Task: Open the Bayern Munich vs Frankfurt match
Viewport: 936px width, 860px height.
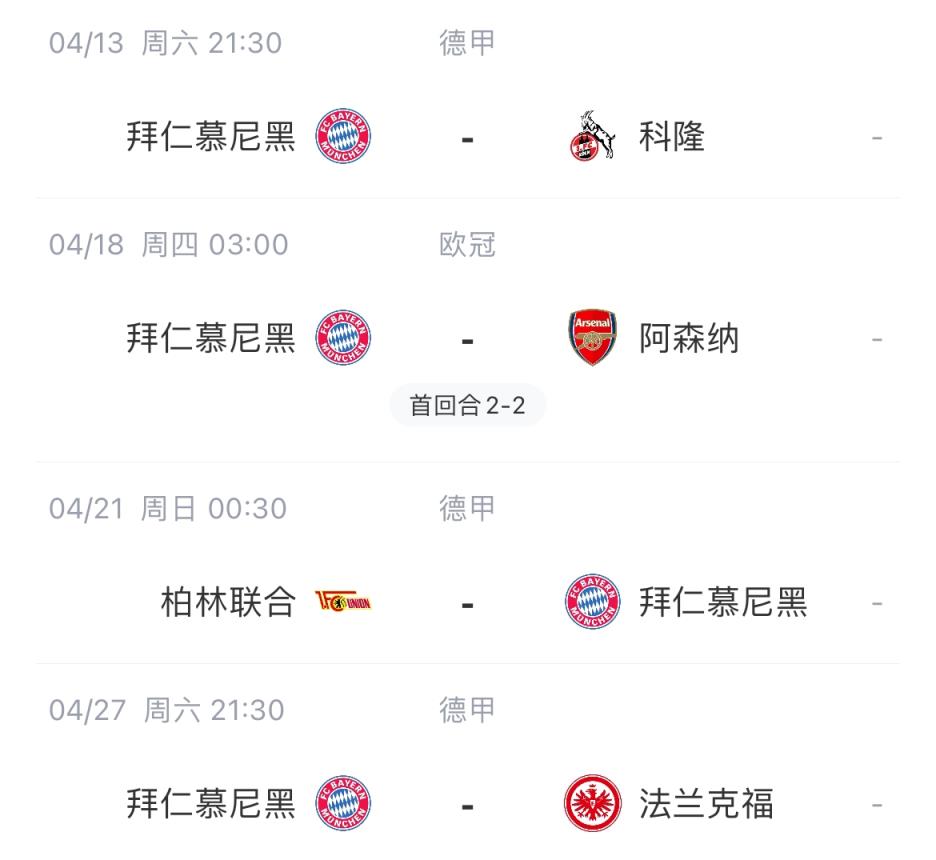Action: click(467, 803)
